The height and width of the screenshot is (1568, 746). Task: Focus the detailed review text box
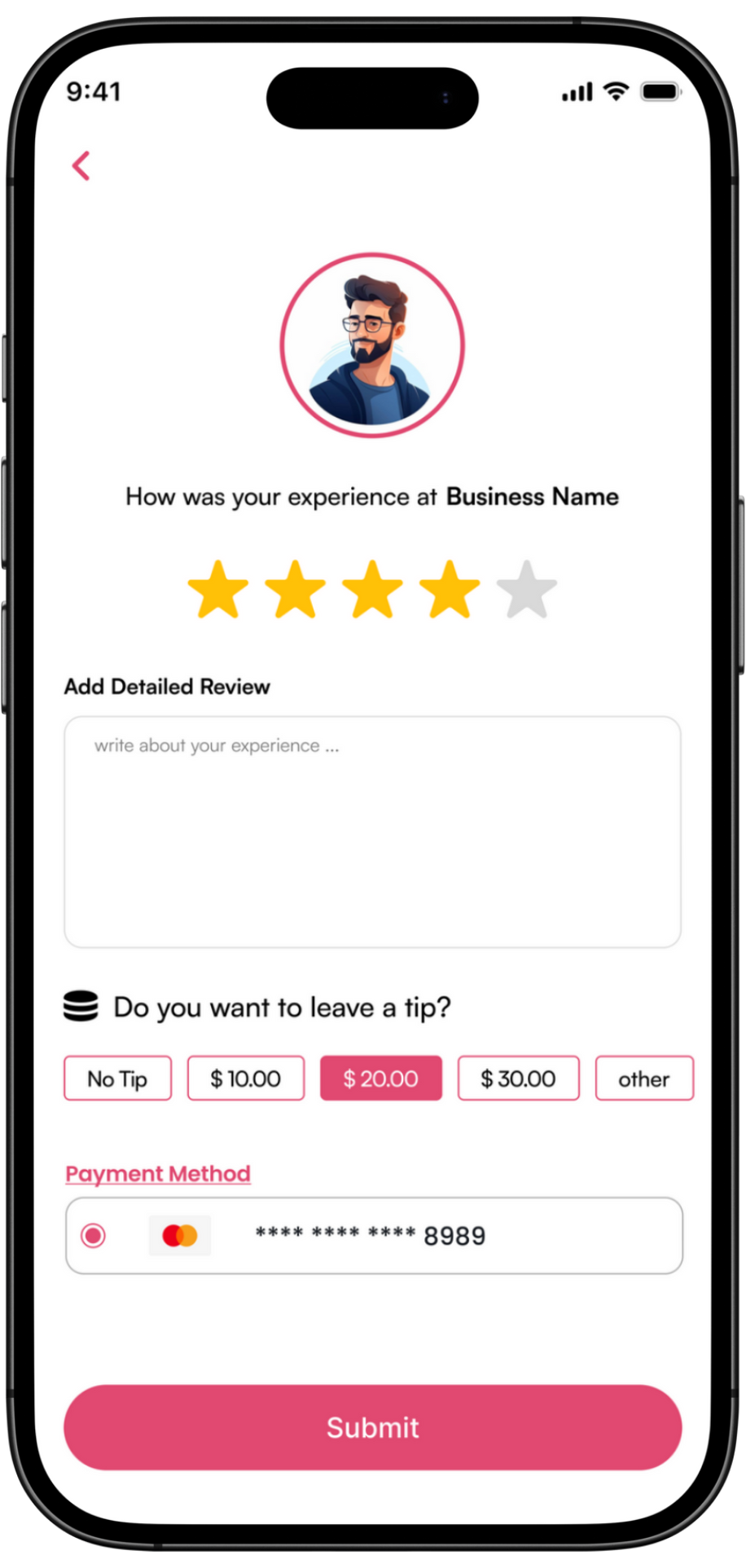372,832
